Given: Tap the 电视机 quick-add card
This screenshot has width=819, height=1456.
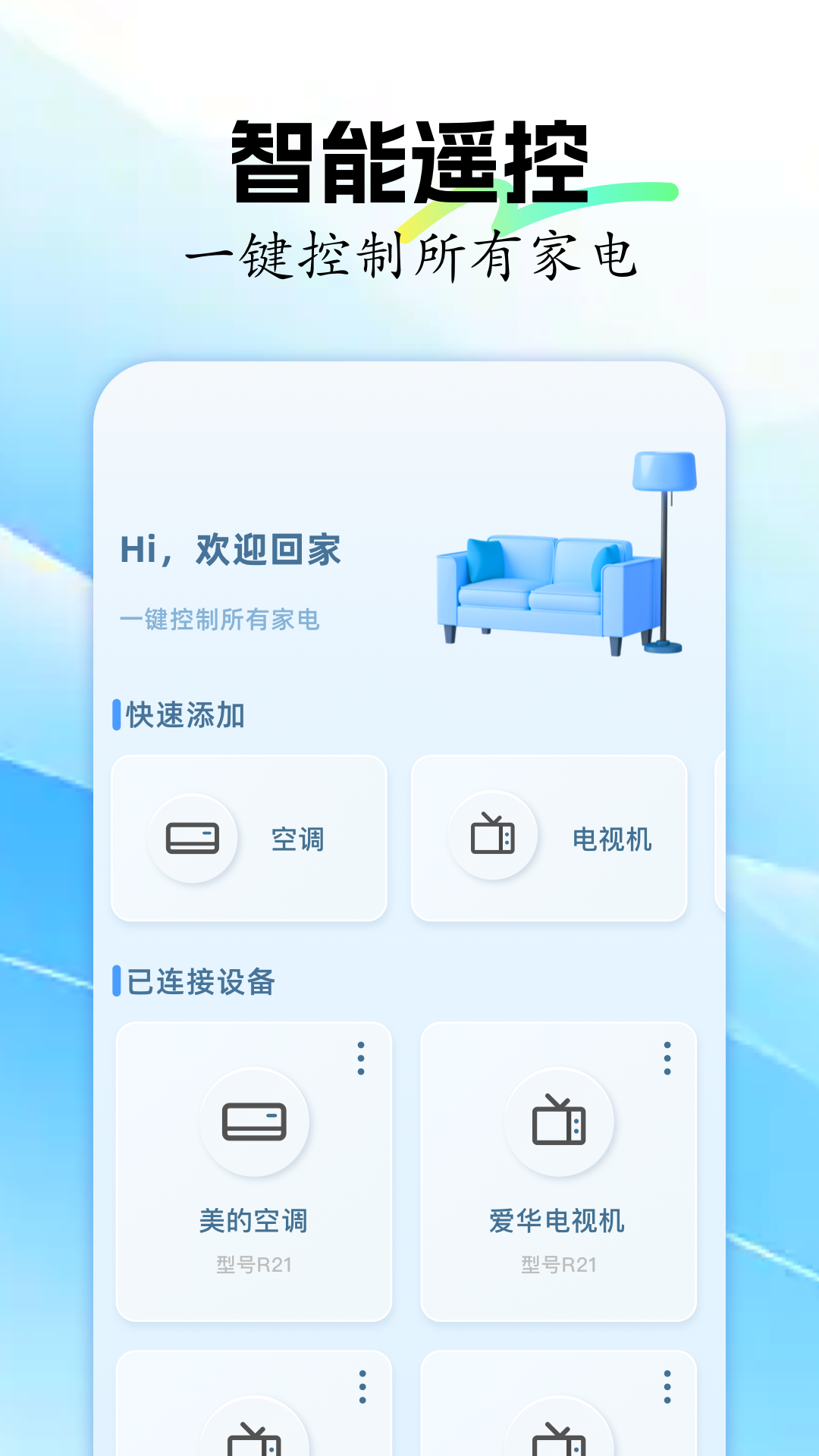Looking at the screenshot, I should 551,834.
